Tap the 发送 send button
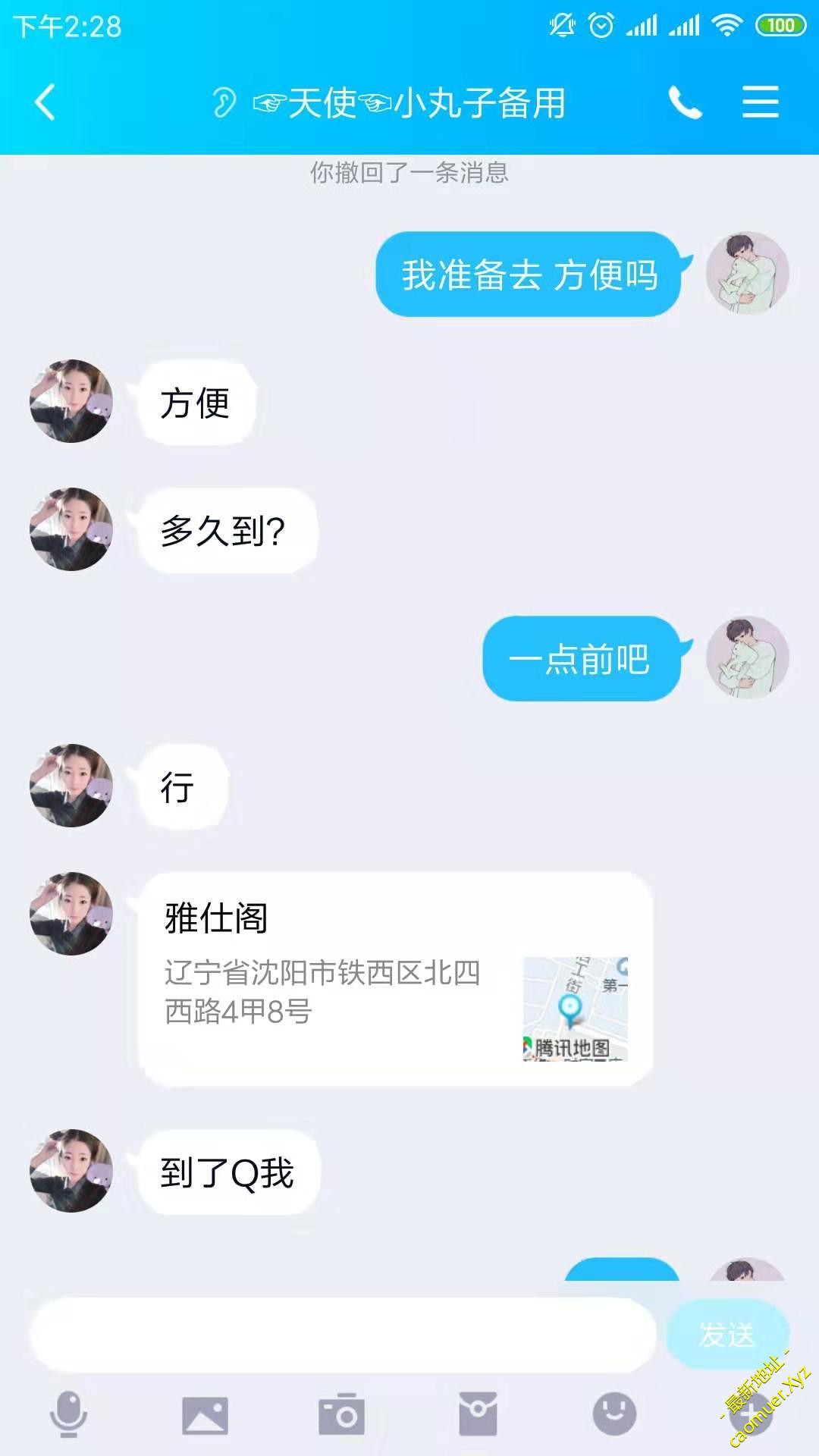 coord(726,1335)
